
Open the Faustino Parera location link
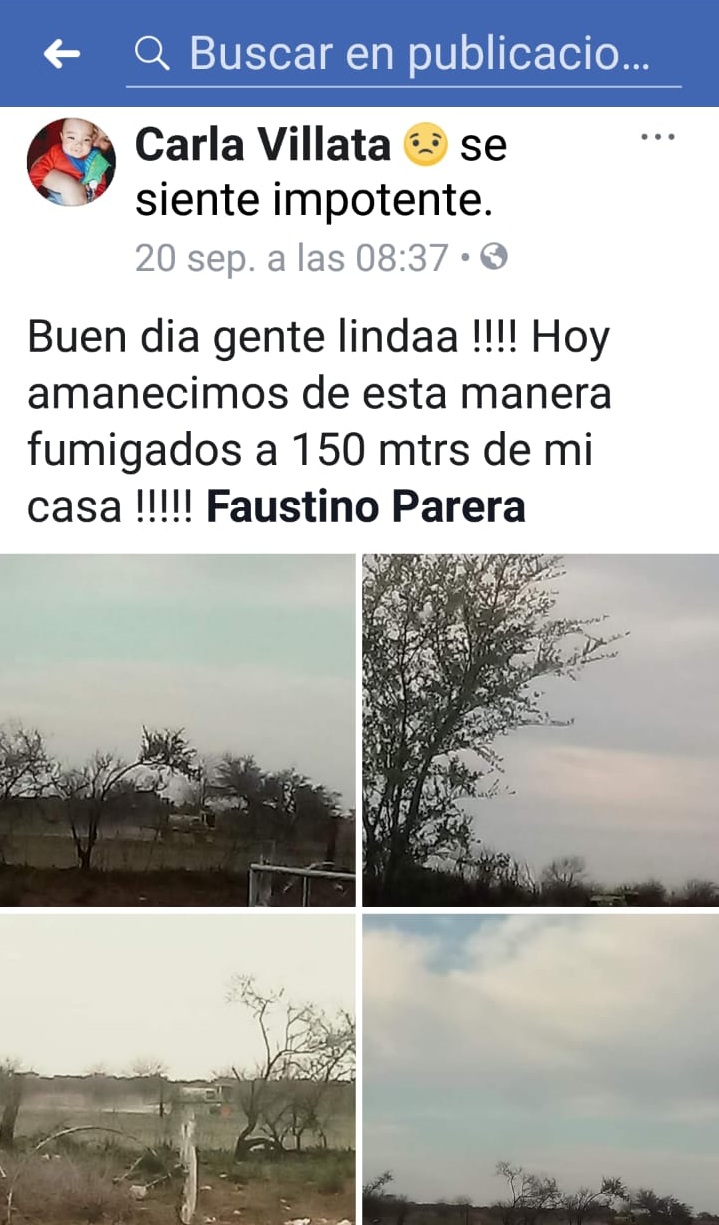point(365,507)
